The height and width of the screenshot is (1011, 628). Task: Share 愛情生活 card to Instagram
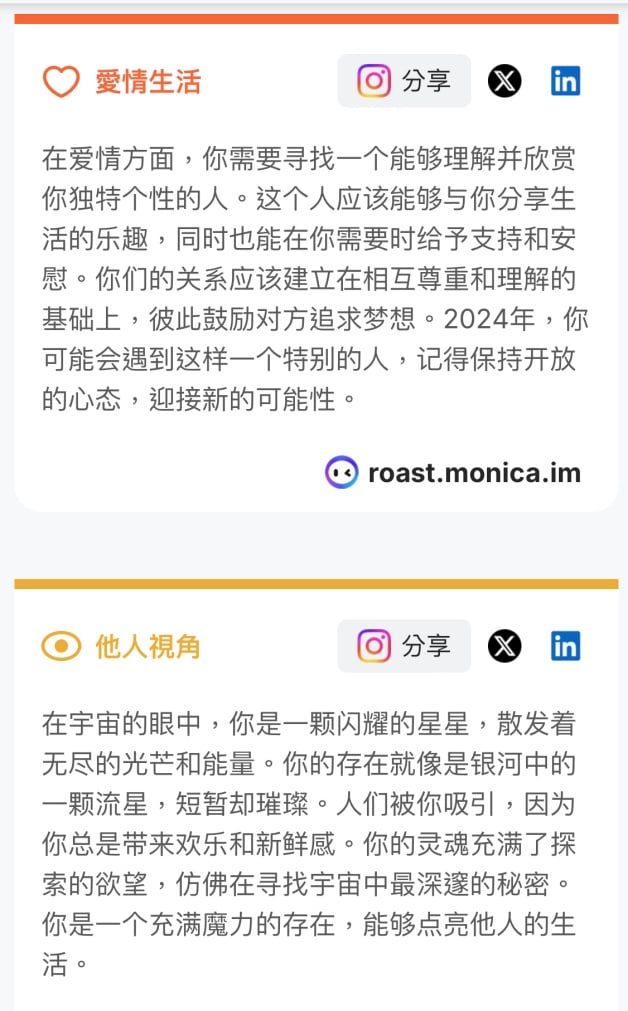[x=404, y=81]
